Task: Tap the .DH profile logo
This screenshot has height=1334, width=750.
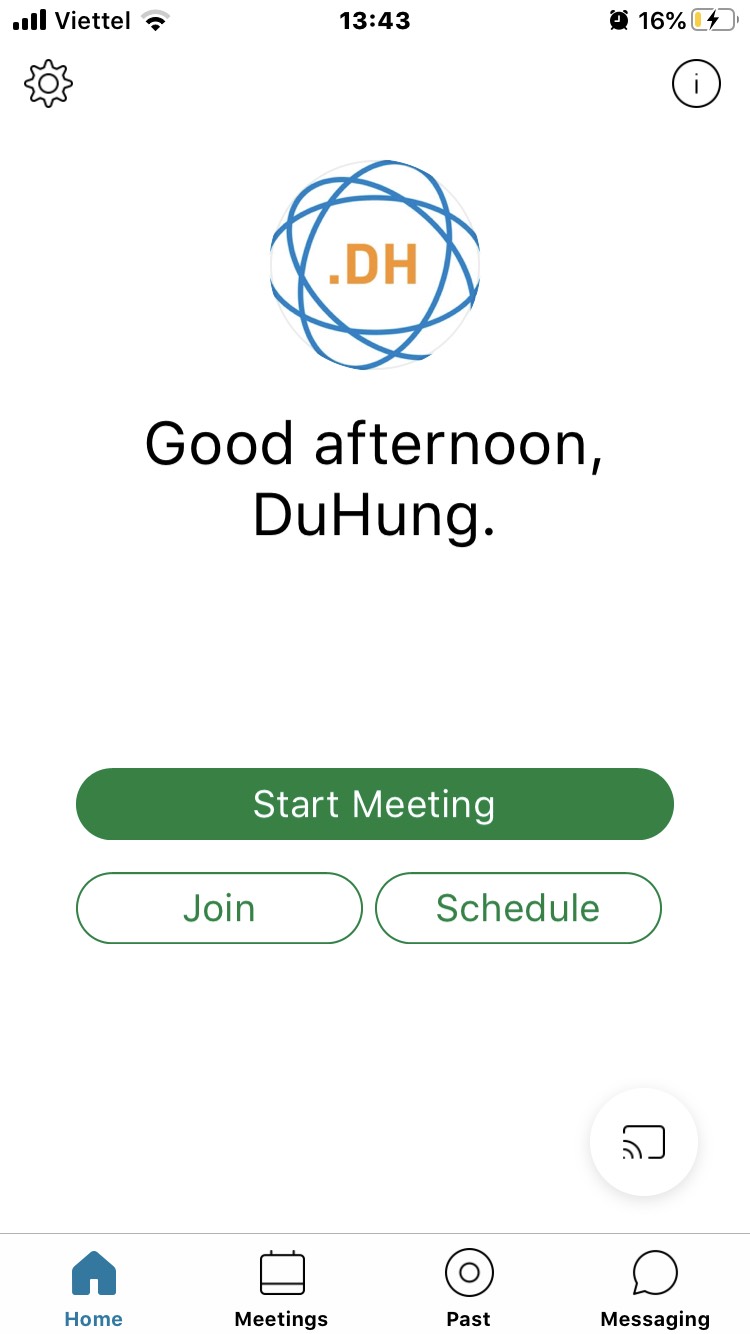Action: 375,265
